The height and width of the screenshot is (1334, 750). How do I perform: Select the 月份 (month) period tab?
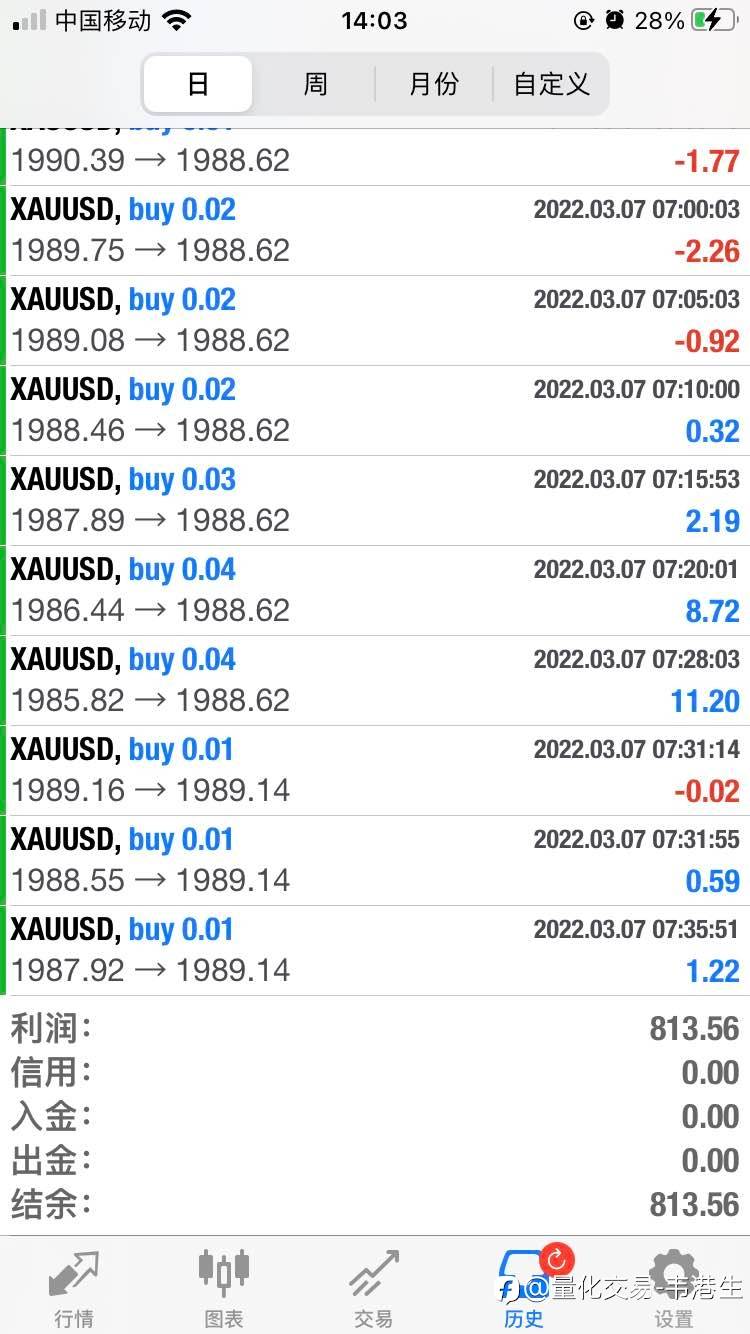click(x=433, y=84)
